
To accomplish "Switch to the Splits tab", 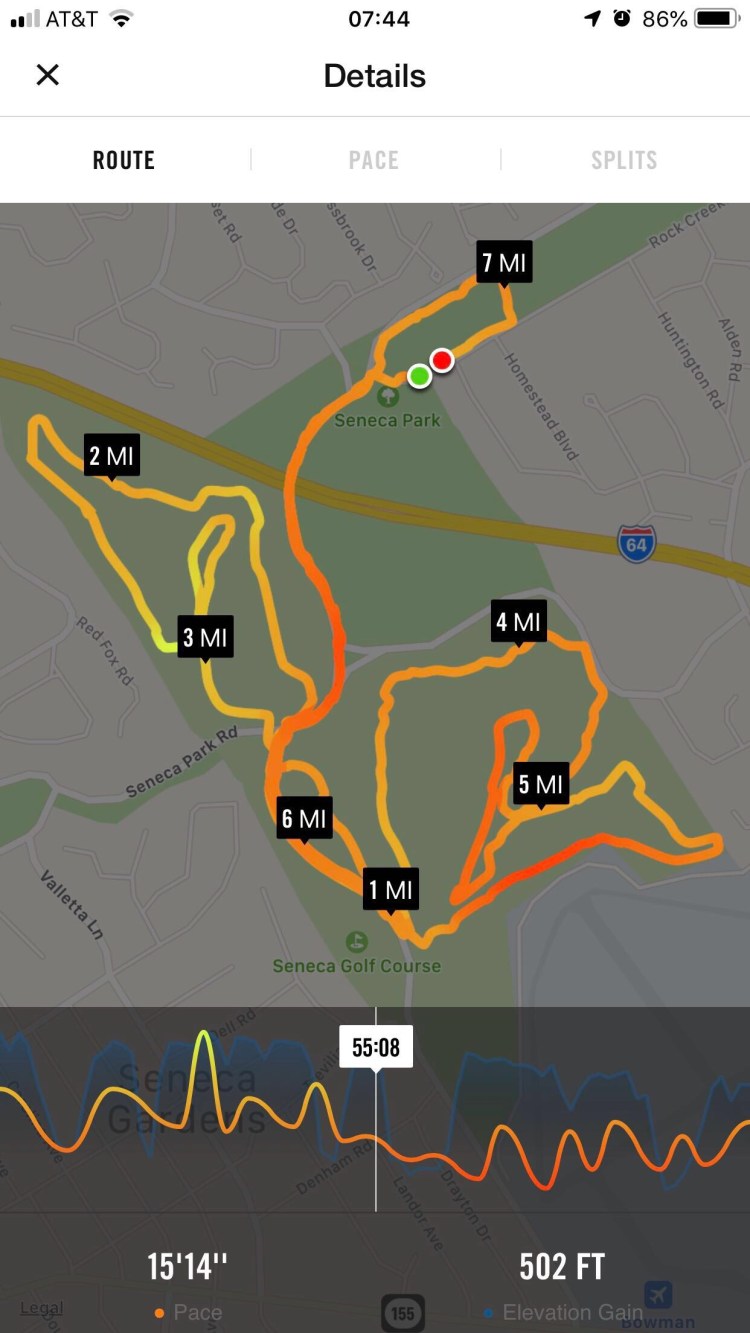I will click(x=624, y=160).
